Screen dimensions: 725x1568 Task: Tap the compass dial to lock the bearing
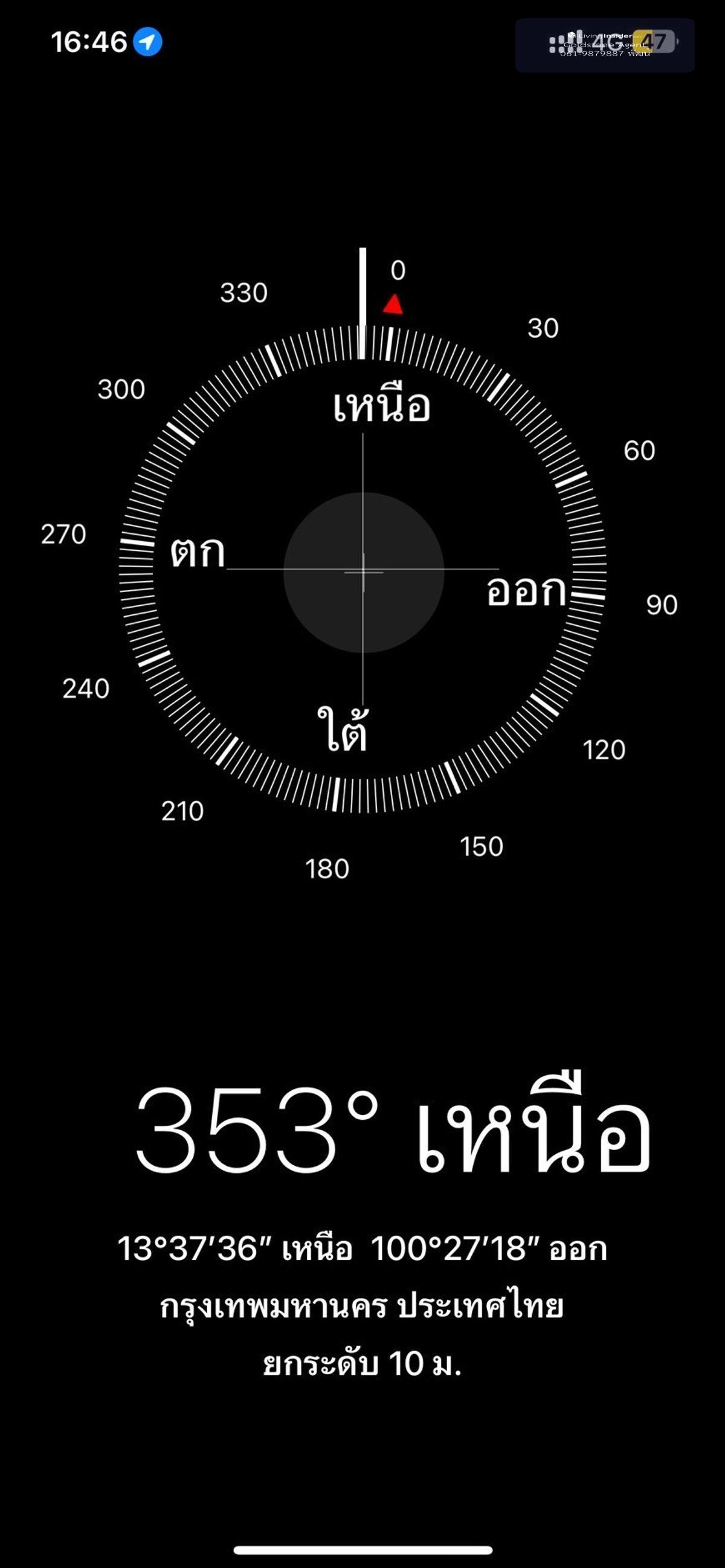click(x=363, y=571)
